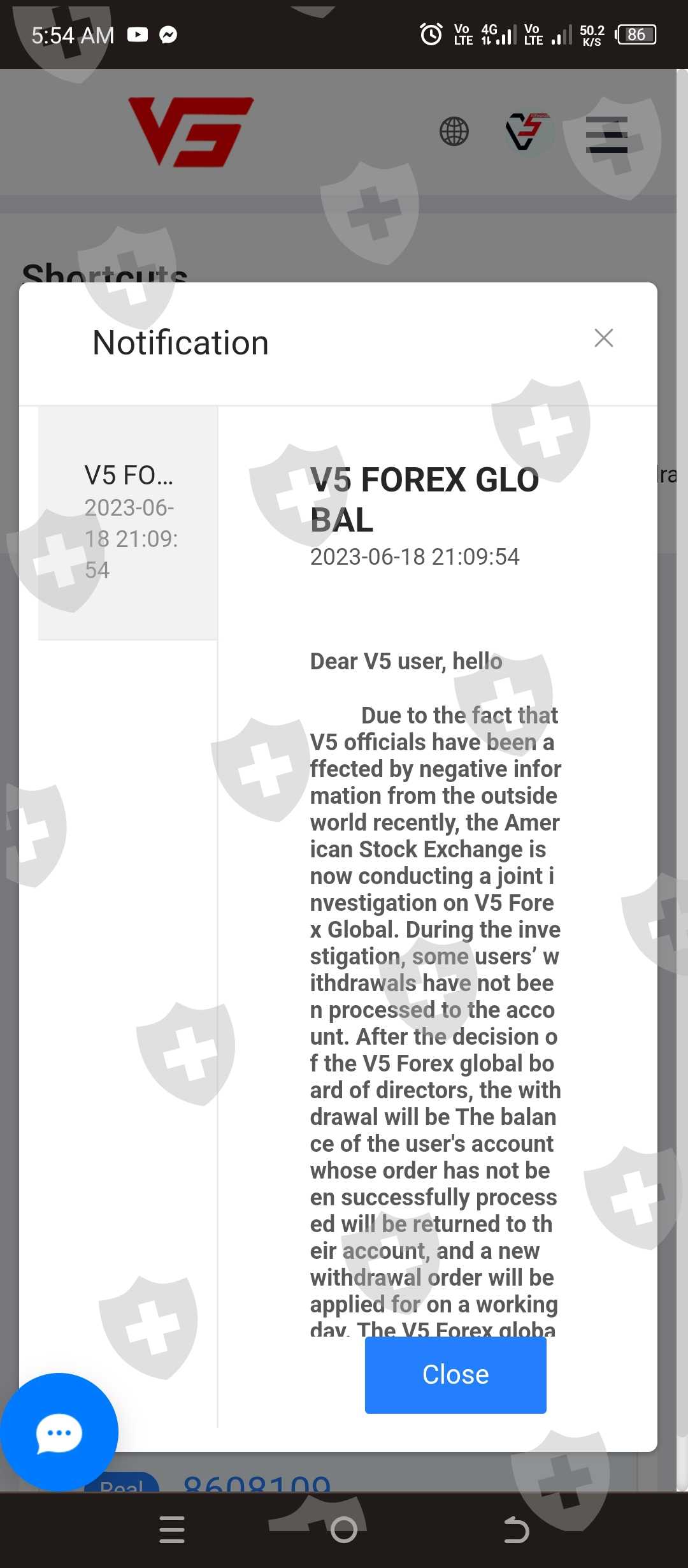
Task: Tap the blue Close button
Action: click(455, 1375)
